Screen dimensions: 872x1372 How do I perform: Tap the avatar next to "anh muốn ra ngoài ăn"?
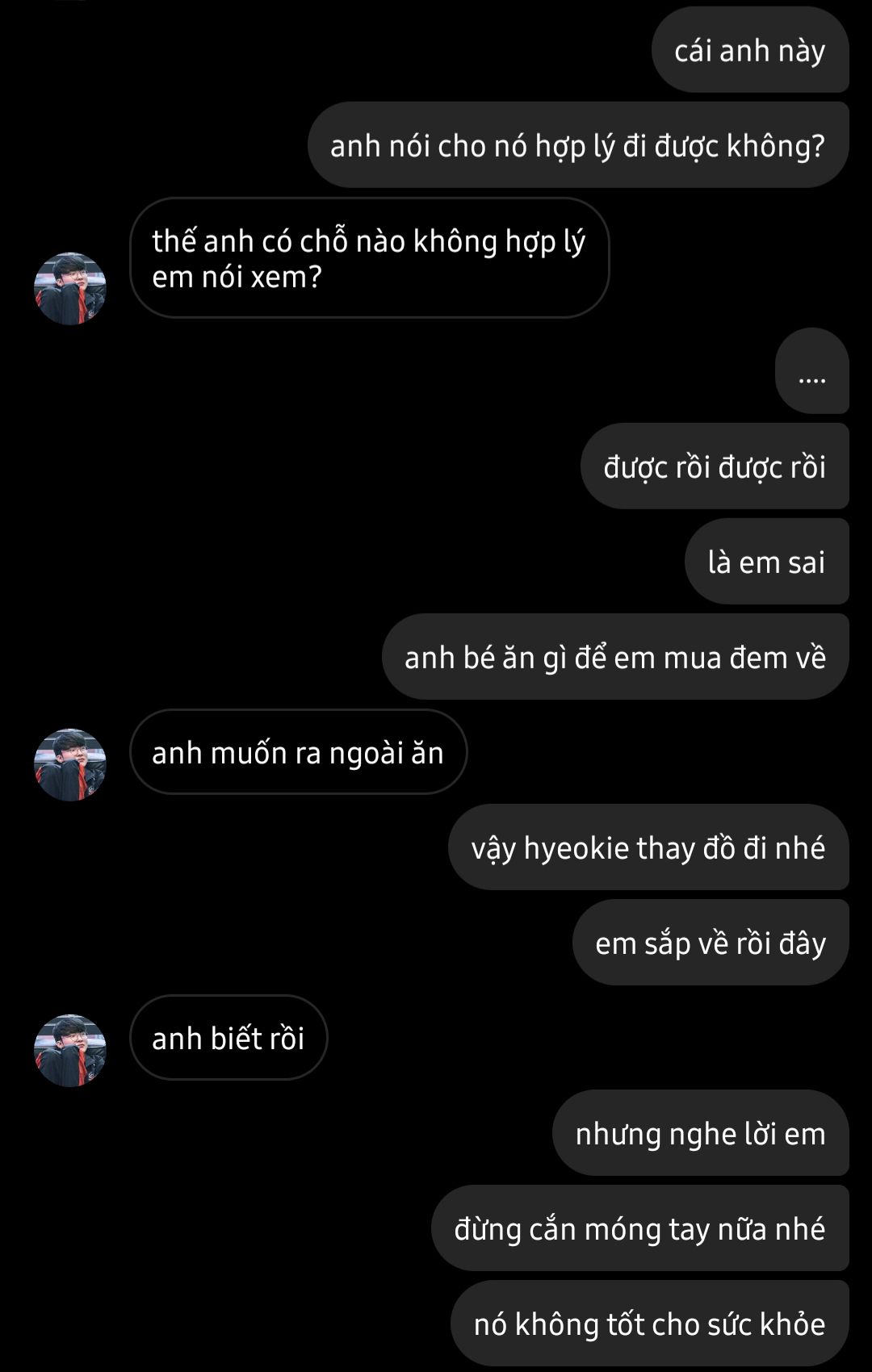coord(70,765)
